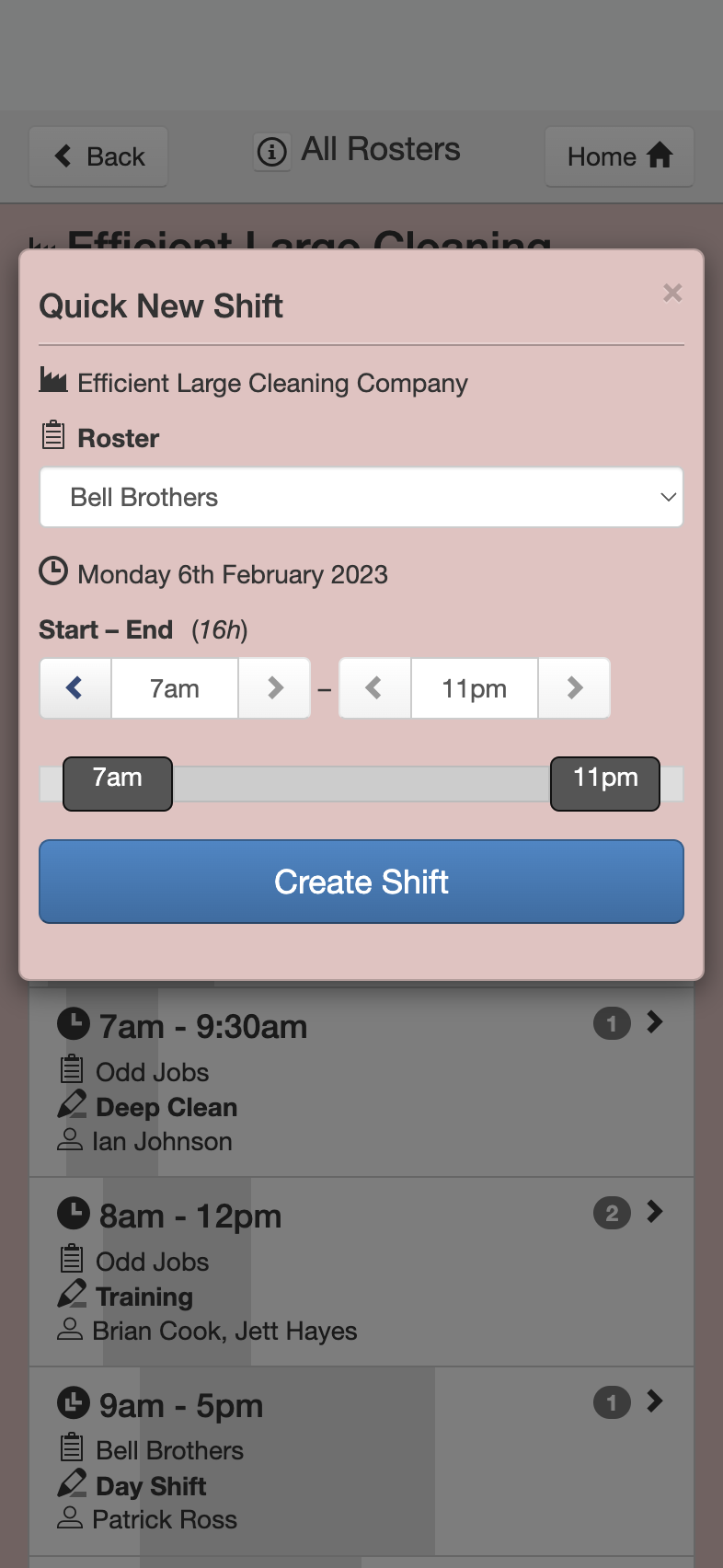The image size is (723, 1568).
Task: Tap the 7am slider handle
Action: tap(118, 784)
